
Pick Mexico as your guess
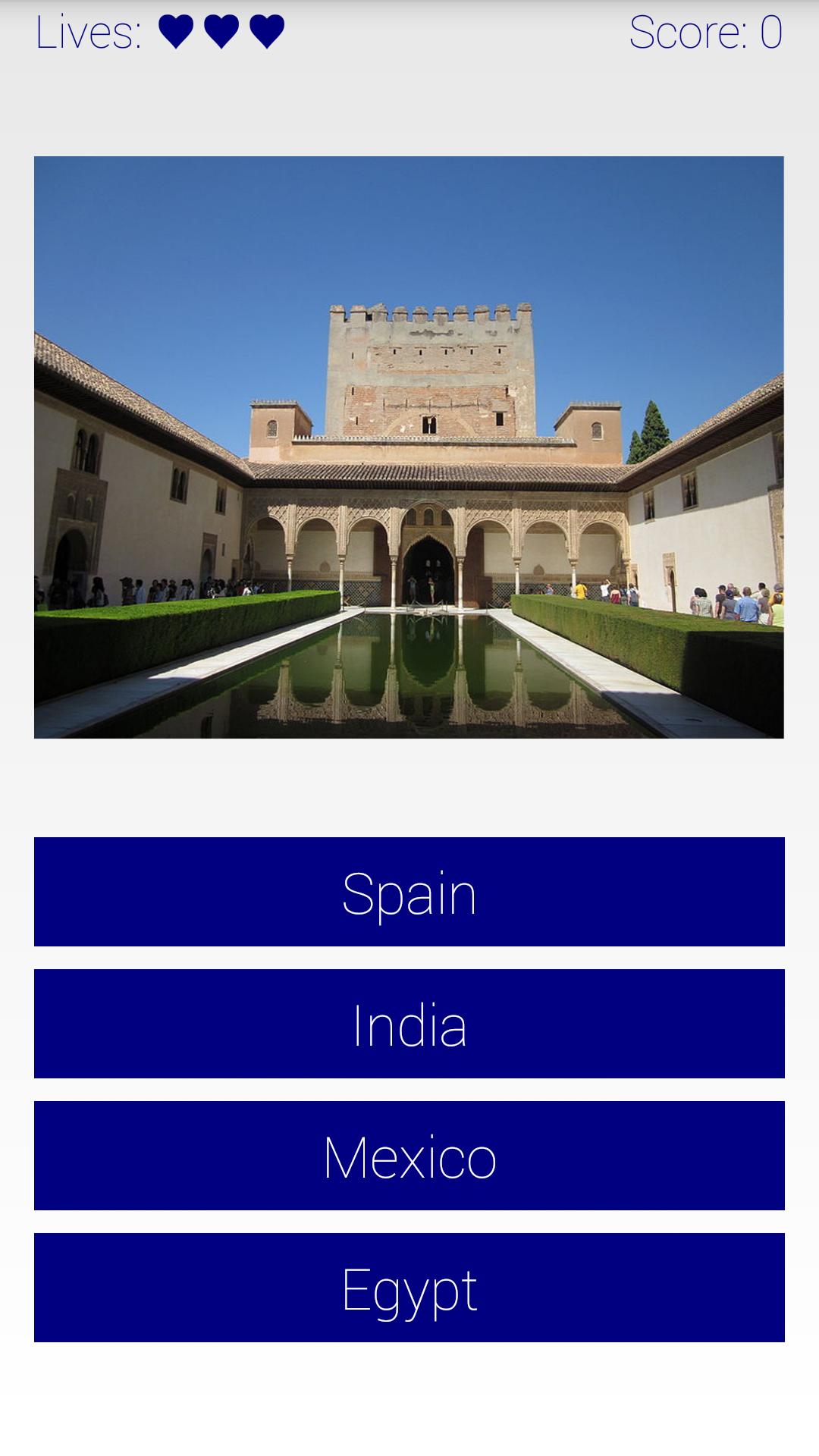click(409, 1156)
